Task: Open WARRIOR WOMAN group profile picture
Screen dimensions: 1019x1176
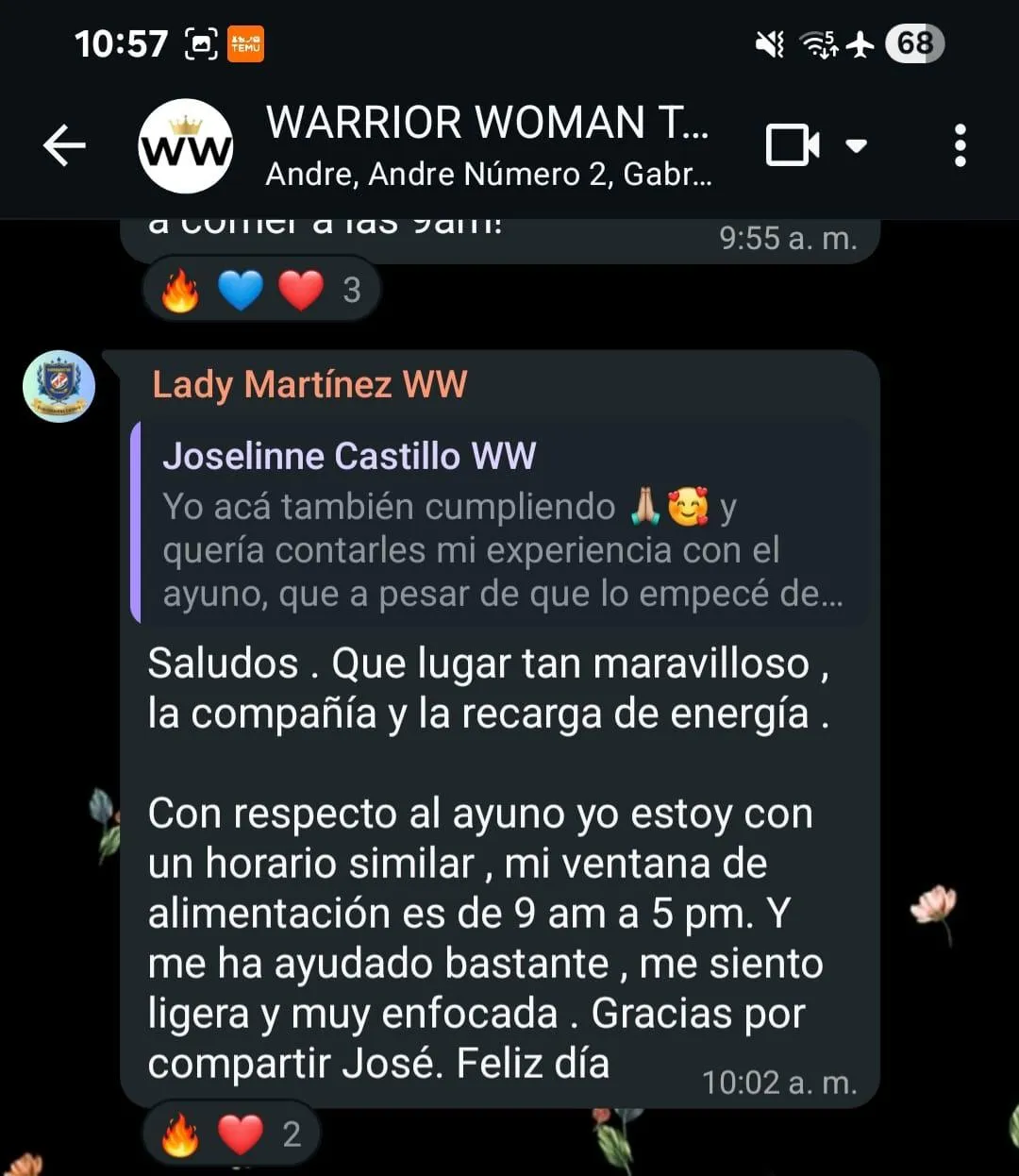Action: [186, 146]
